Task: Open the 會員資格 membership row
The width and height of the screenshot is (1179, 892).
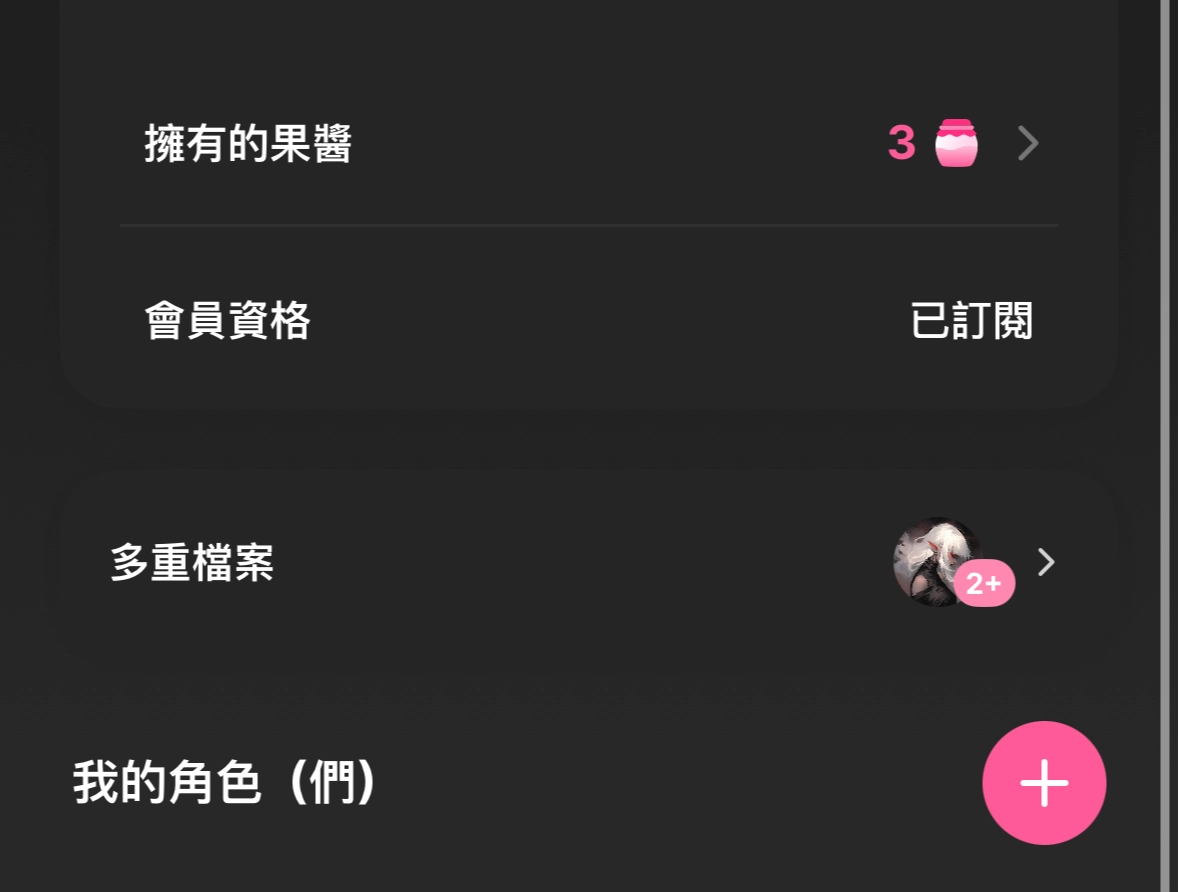Action: point(588,321)
